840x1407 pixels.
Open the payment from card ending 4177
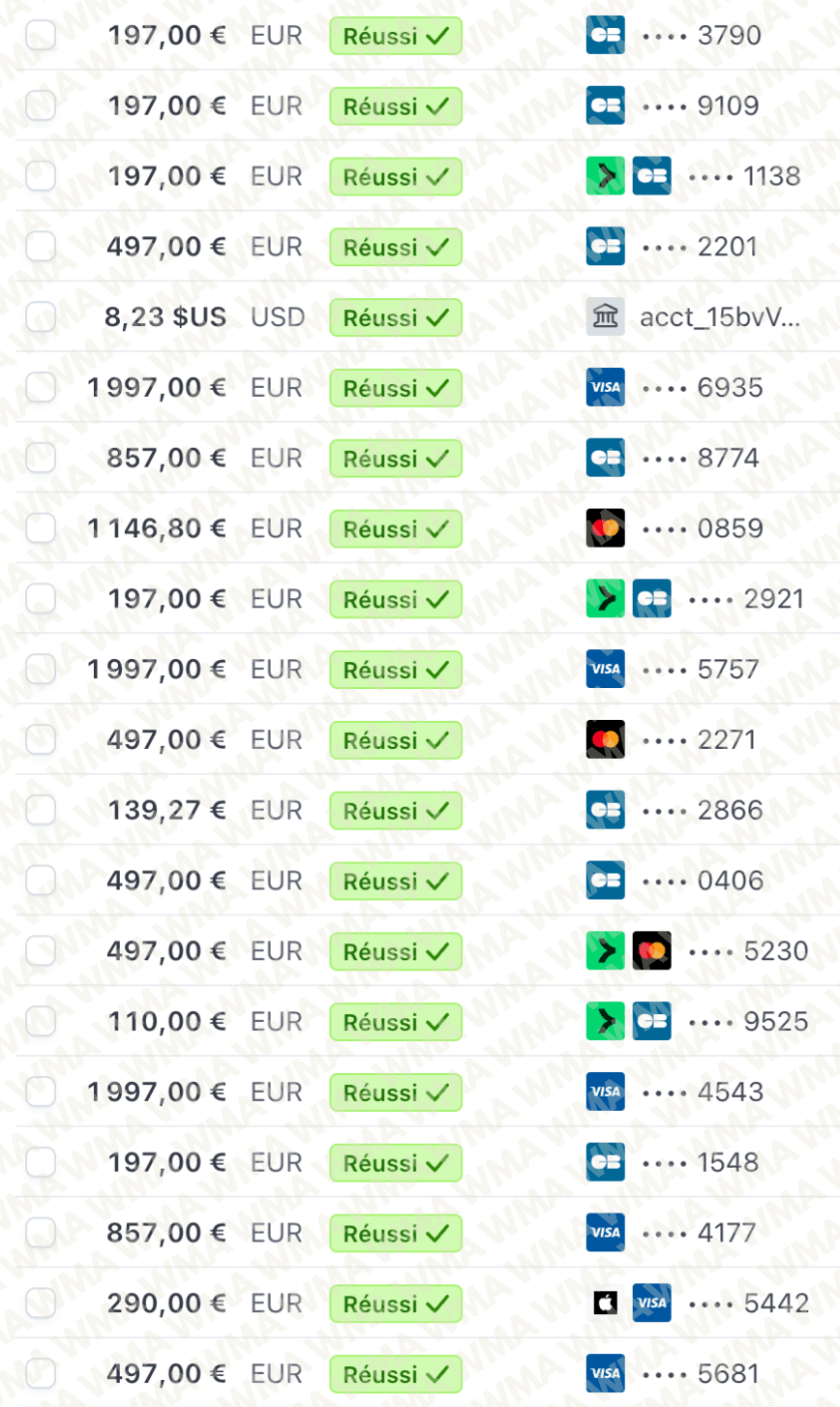(166, 1234)
